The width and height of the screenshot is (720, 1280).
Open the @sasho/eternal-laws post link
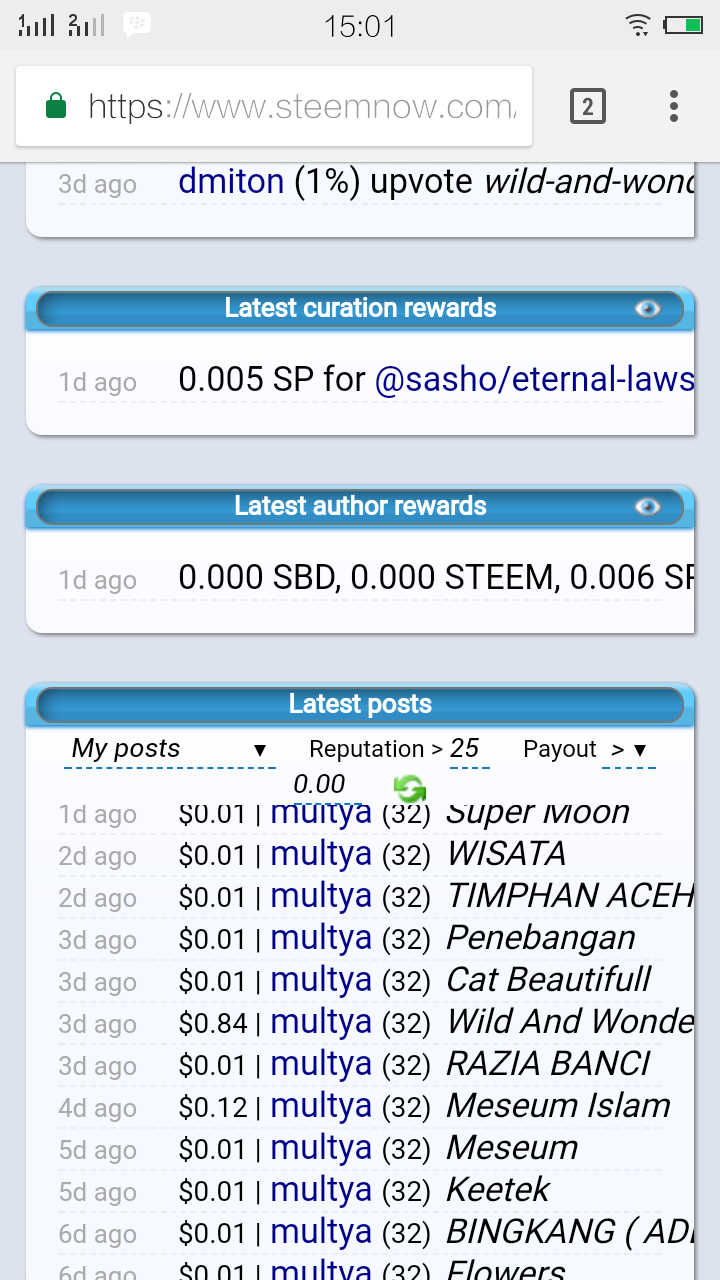[x=534, y=379]
